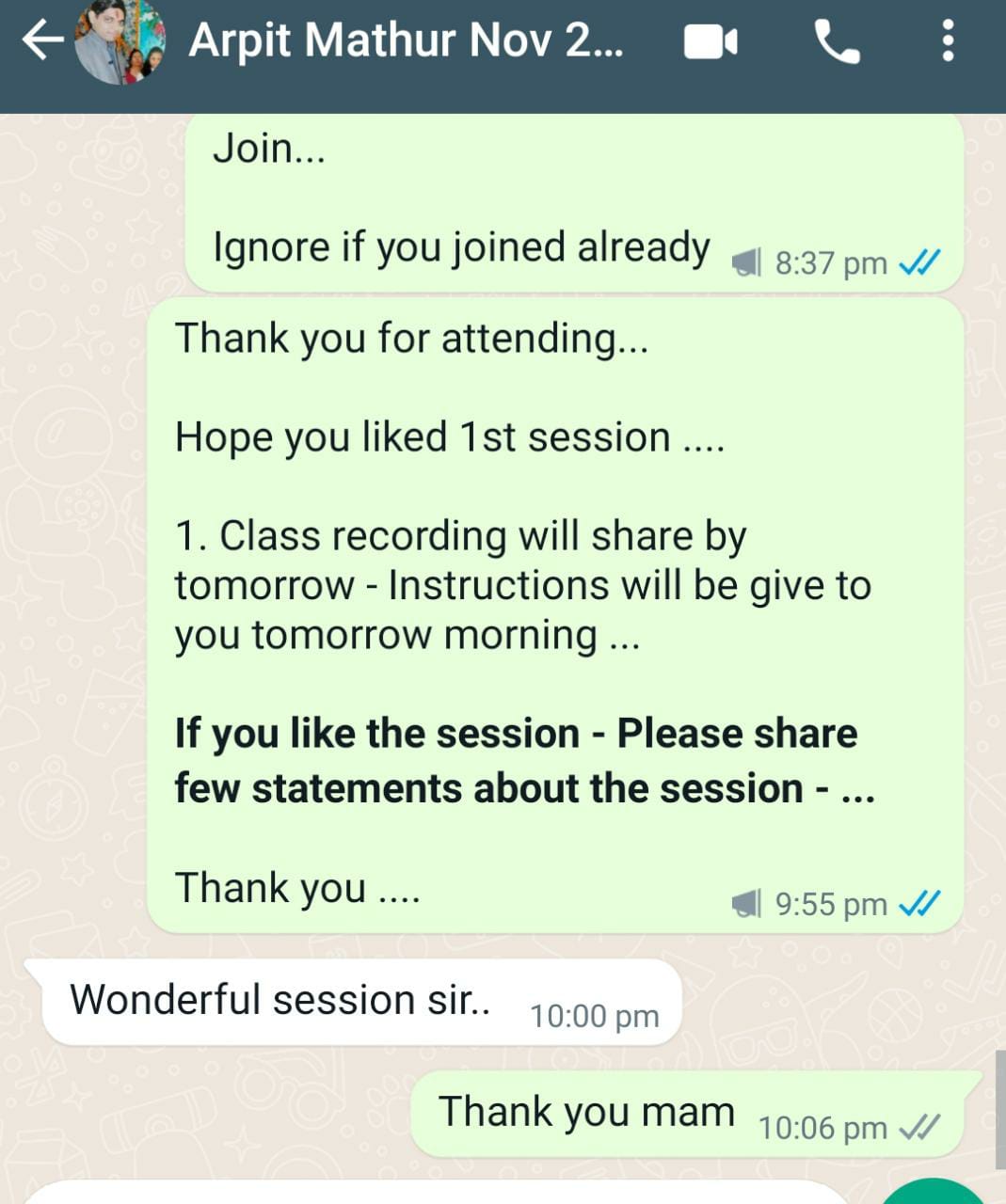1006x1204 pixels.
Task: Start a voice call
Action: click(x=837, y=42)
